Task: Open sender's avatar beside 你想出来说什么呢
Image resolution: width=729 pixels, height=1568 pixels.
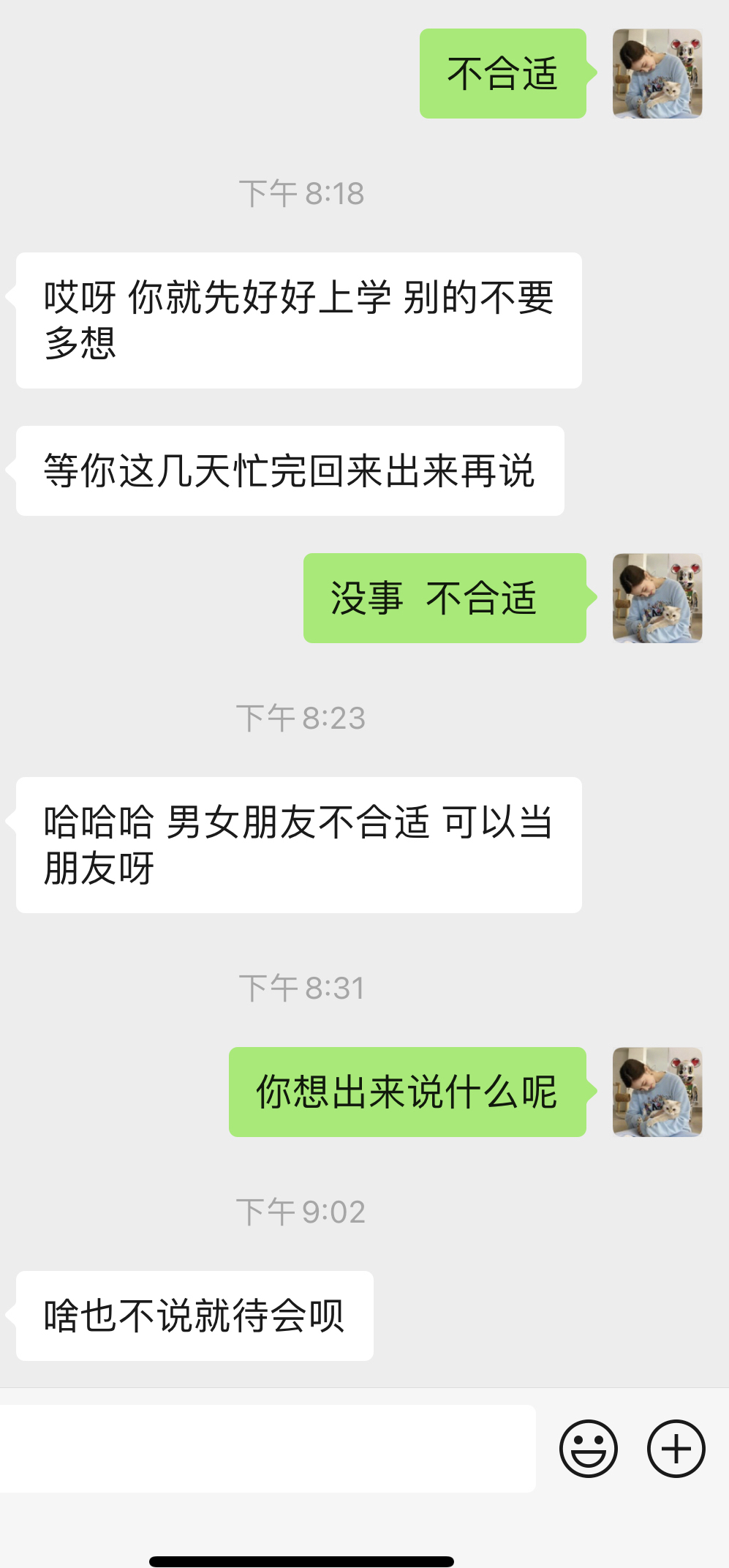Action: 657,1092
